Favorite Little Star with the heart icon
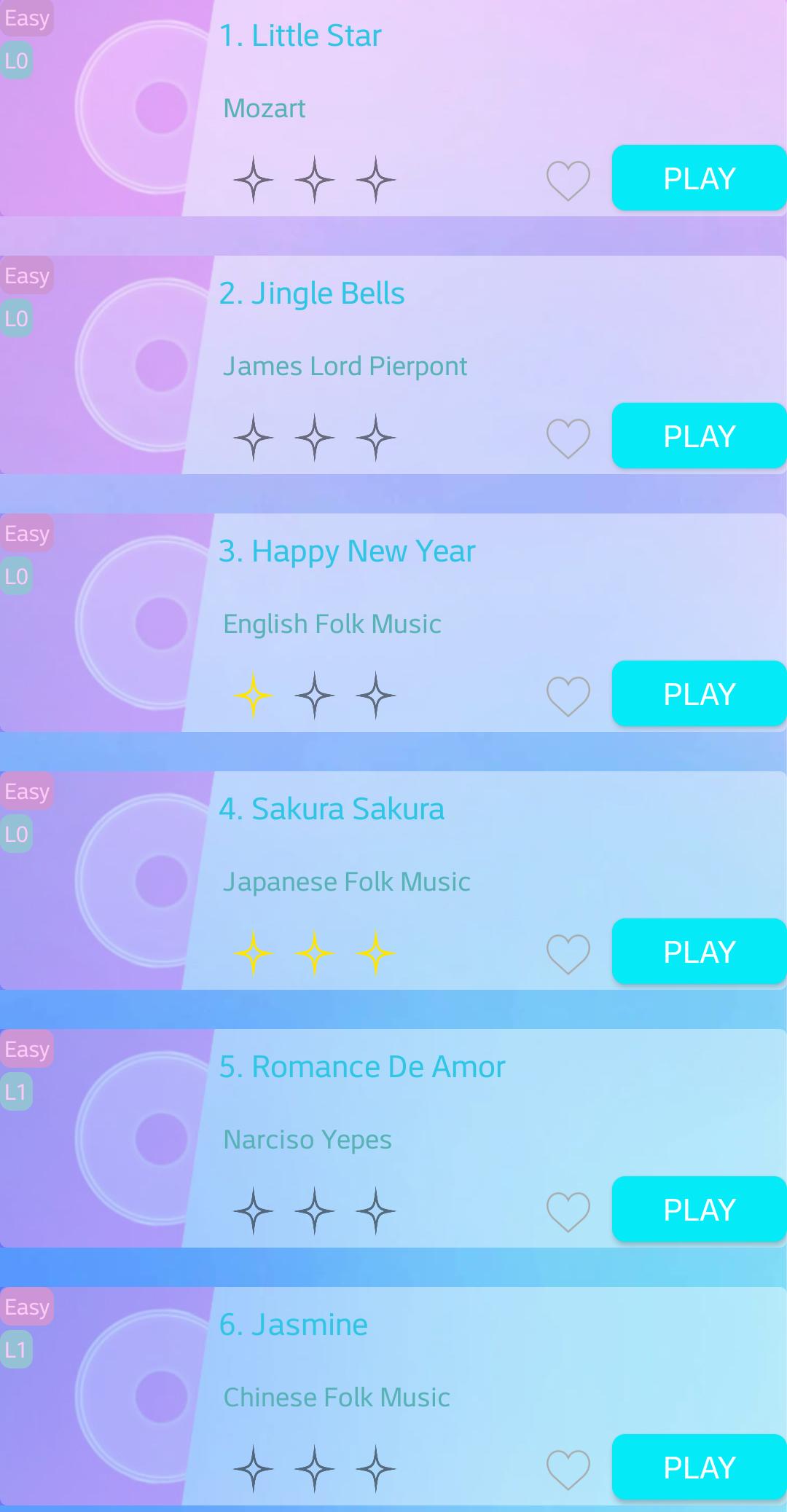Screen dimensions: 787x1512 568,180
